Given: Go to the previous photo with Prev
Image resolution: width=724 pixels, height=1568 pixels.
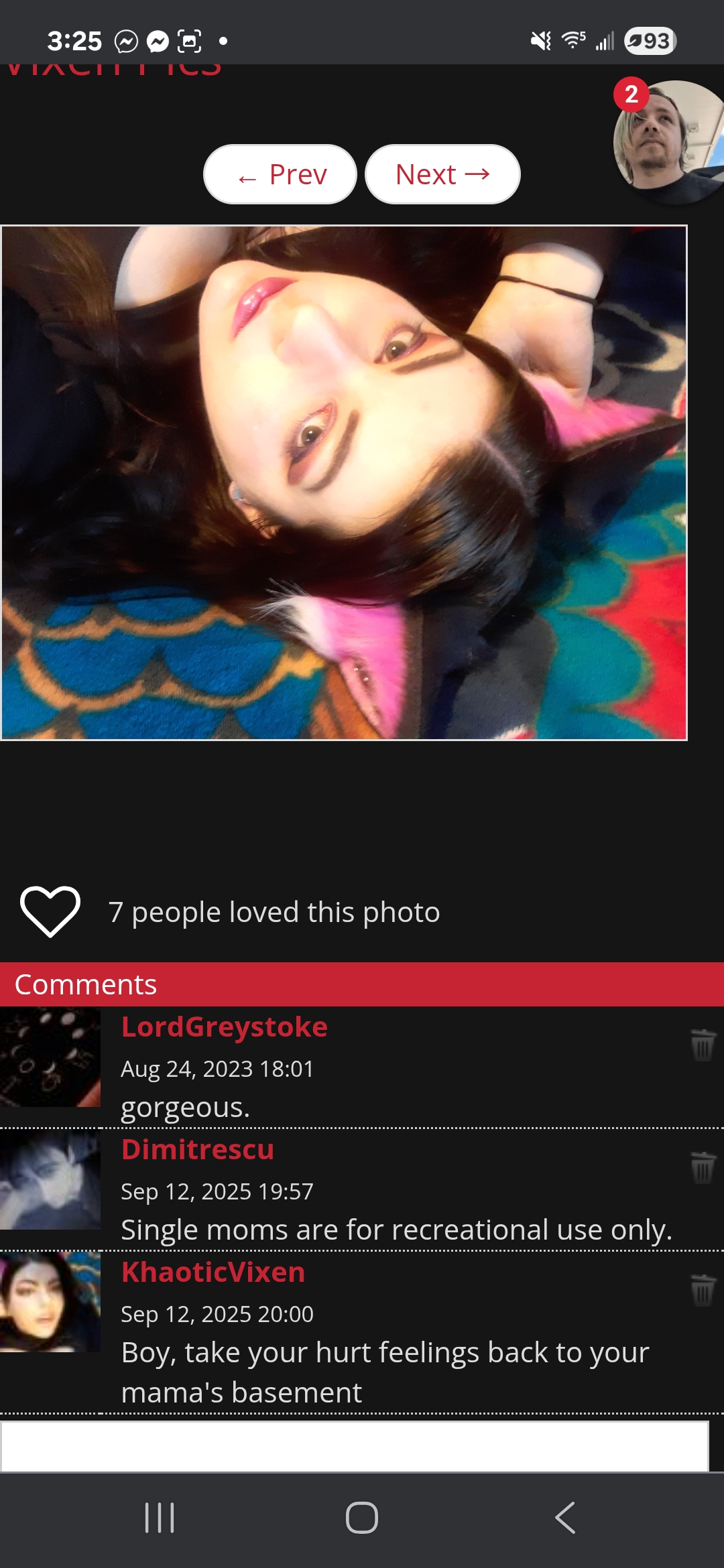Looking at the screenshot, I should click(x=280, y=175).
